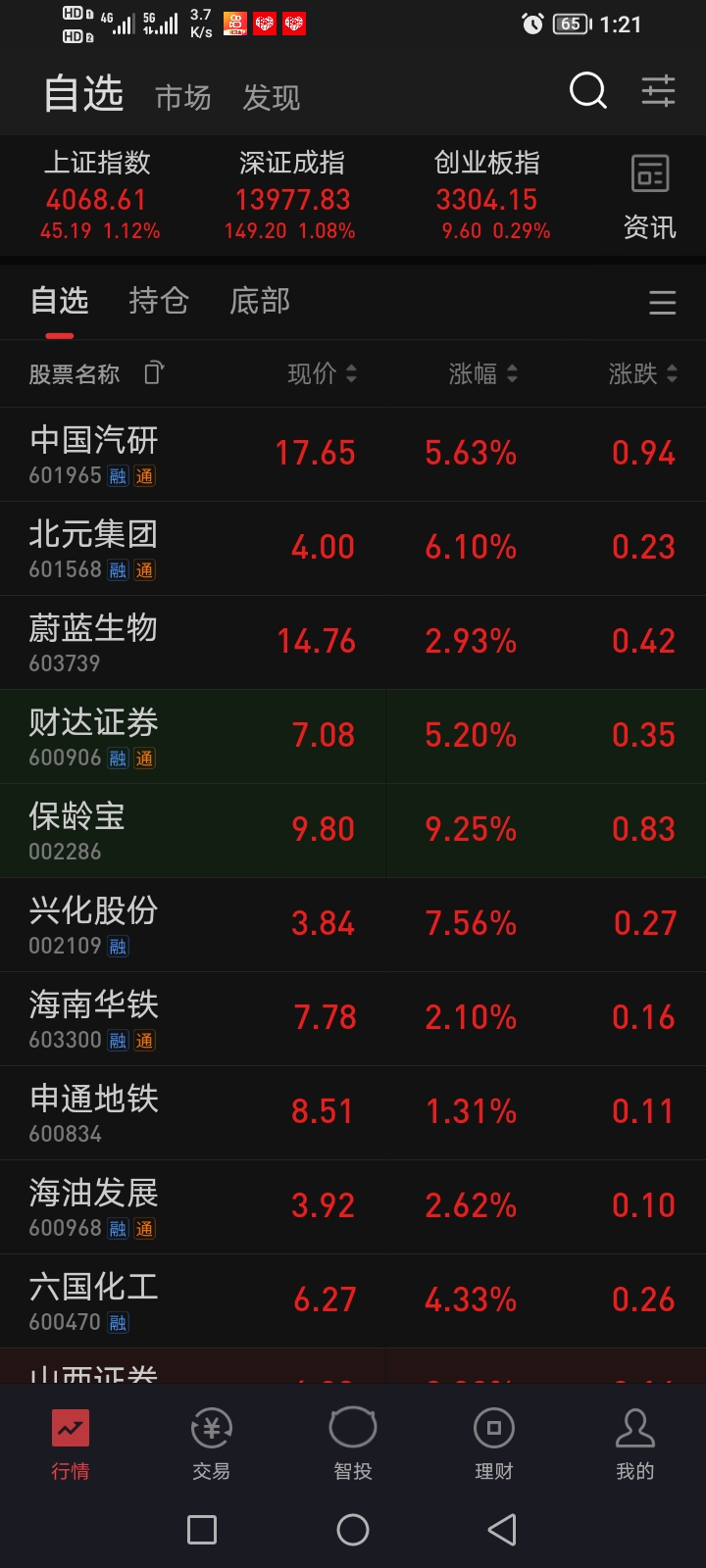This screenshot has height=1568, width=706.
Task: Switch to the 持仓 tab
Action: pyautogui.click(x=159, y=301)
